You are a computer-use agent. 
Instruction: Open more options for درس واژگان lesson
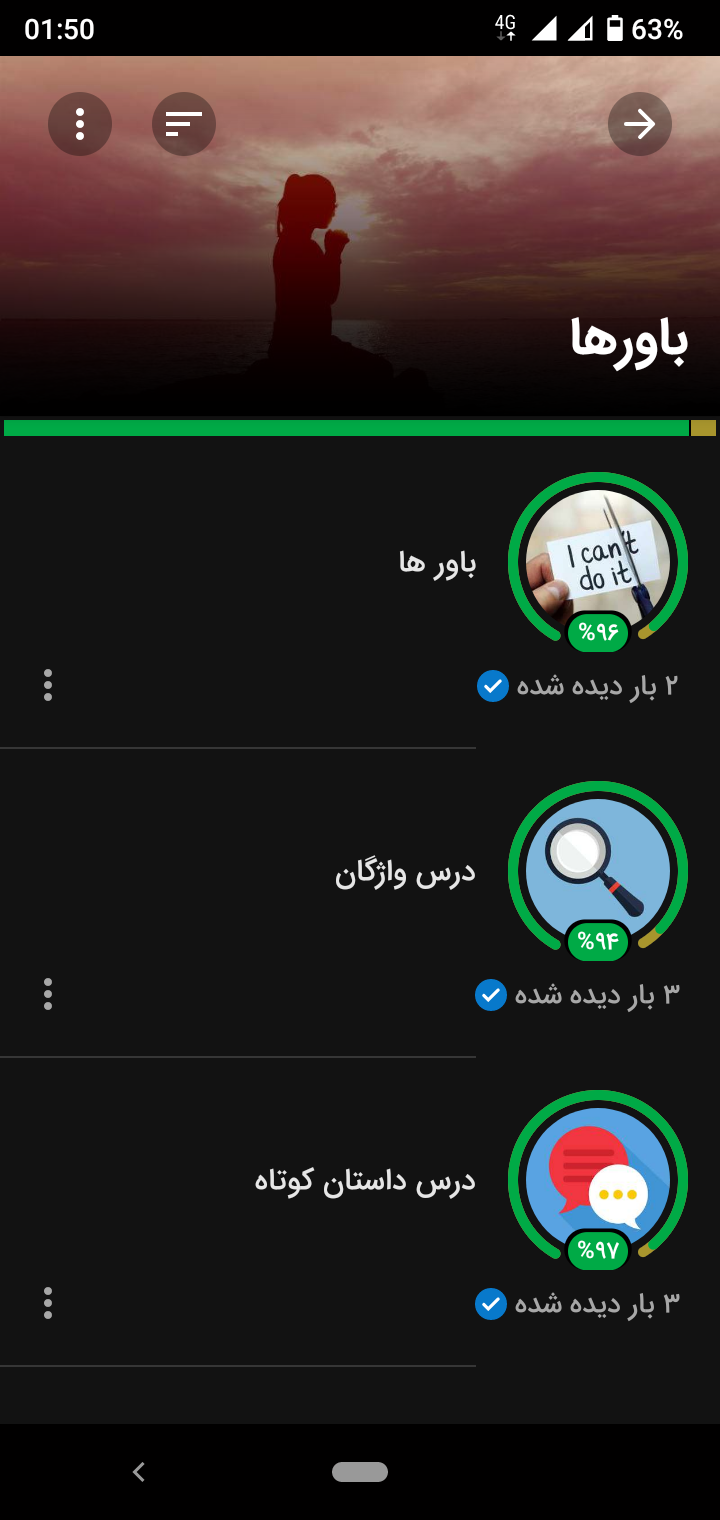click(x=47, y=994)
